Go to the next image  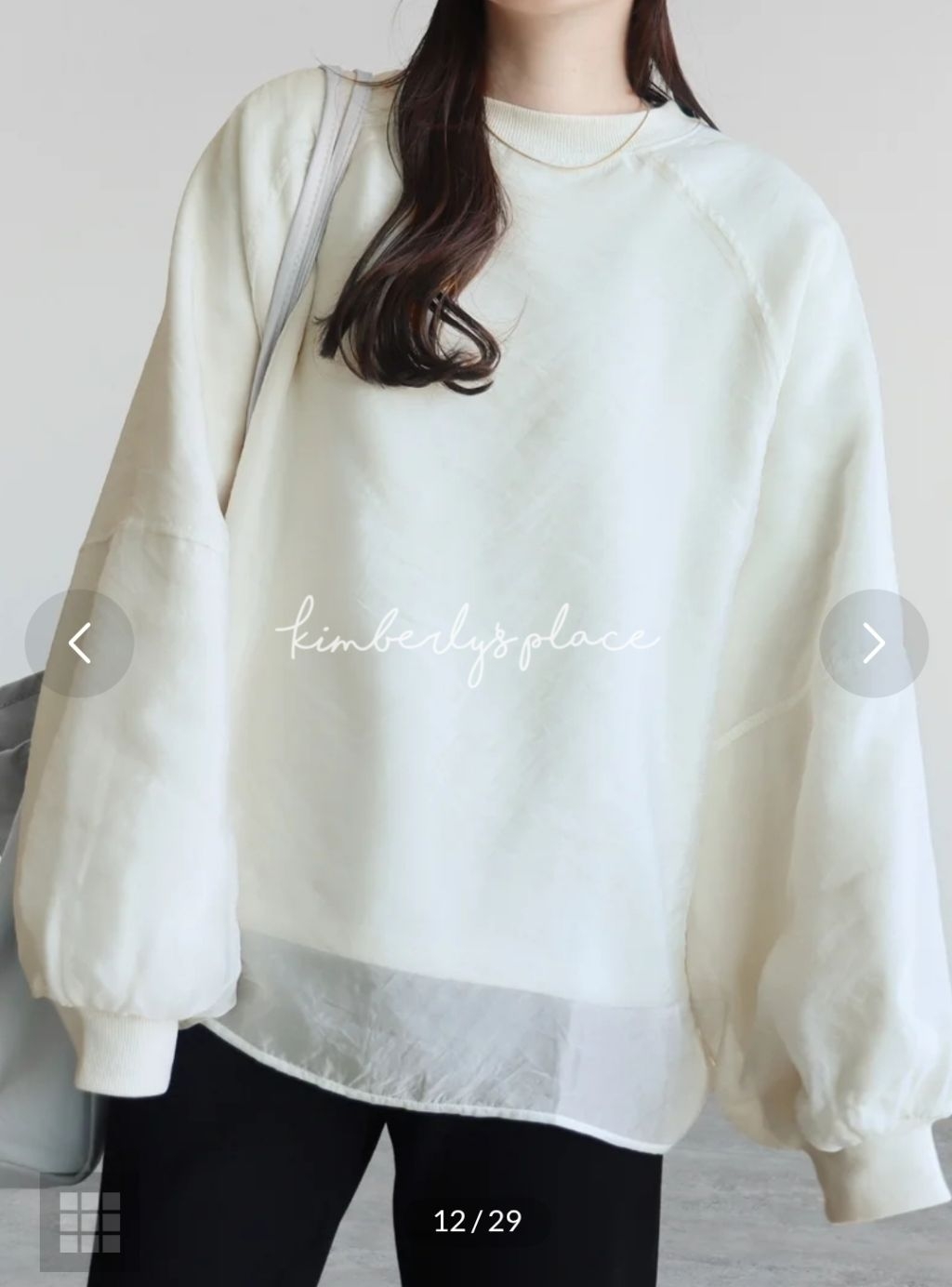pos(873,643)
